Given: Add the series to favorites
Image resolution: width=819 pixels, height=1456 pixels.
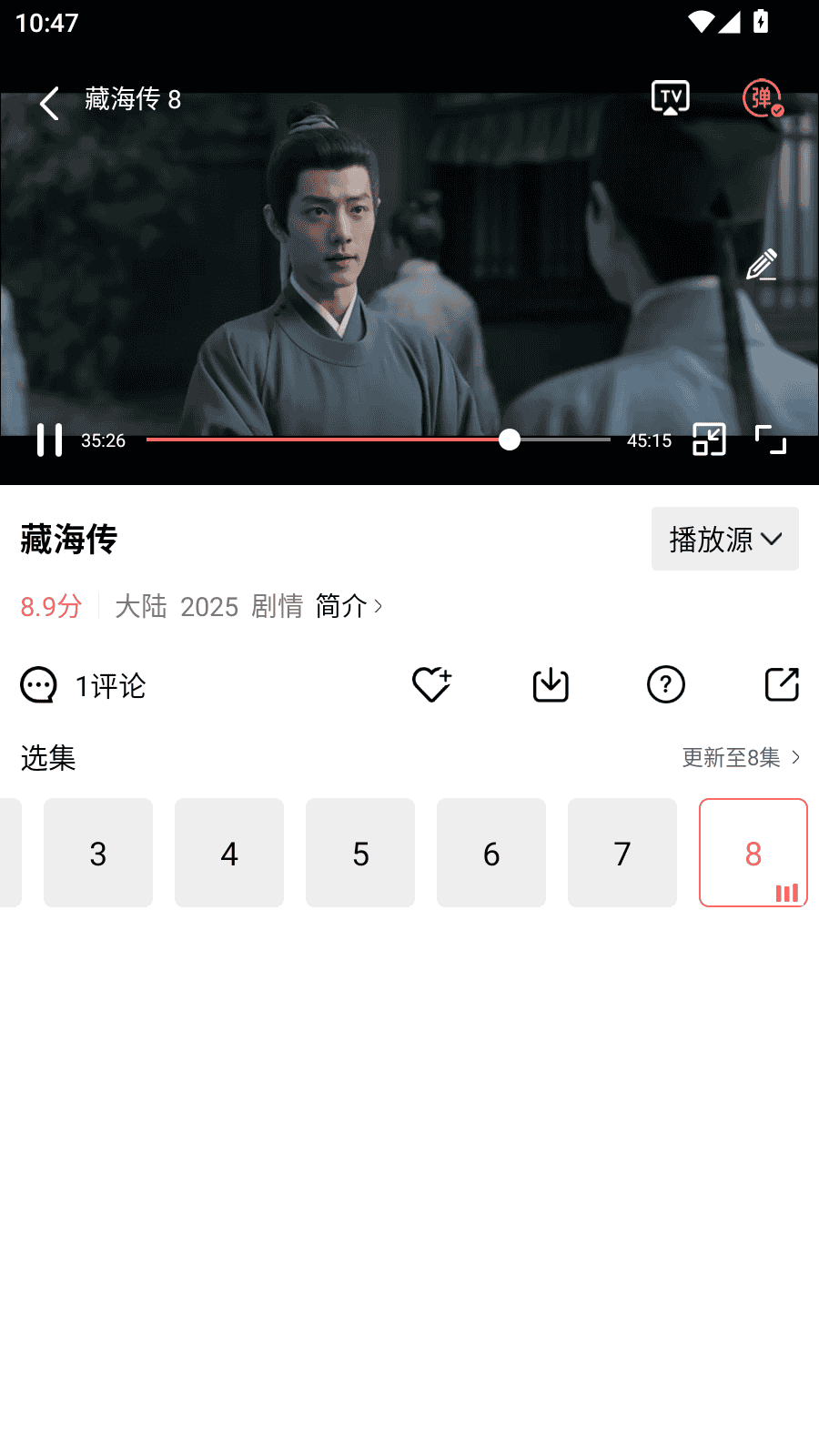Looking at the screenshot, I should point(431,684).
